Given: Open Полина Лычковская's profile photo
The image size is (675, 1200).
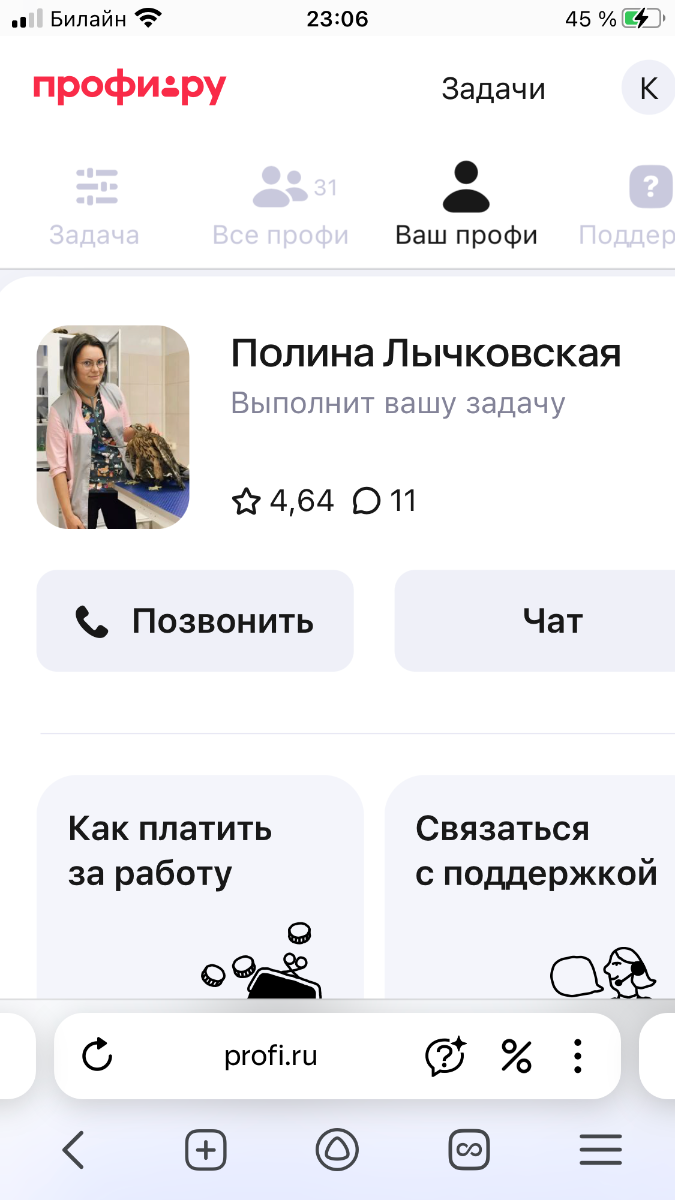Looking at the screenshot, I should (x=113, y=427).
